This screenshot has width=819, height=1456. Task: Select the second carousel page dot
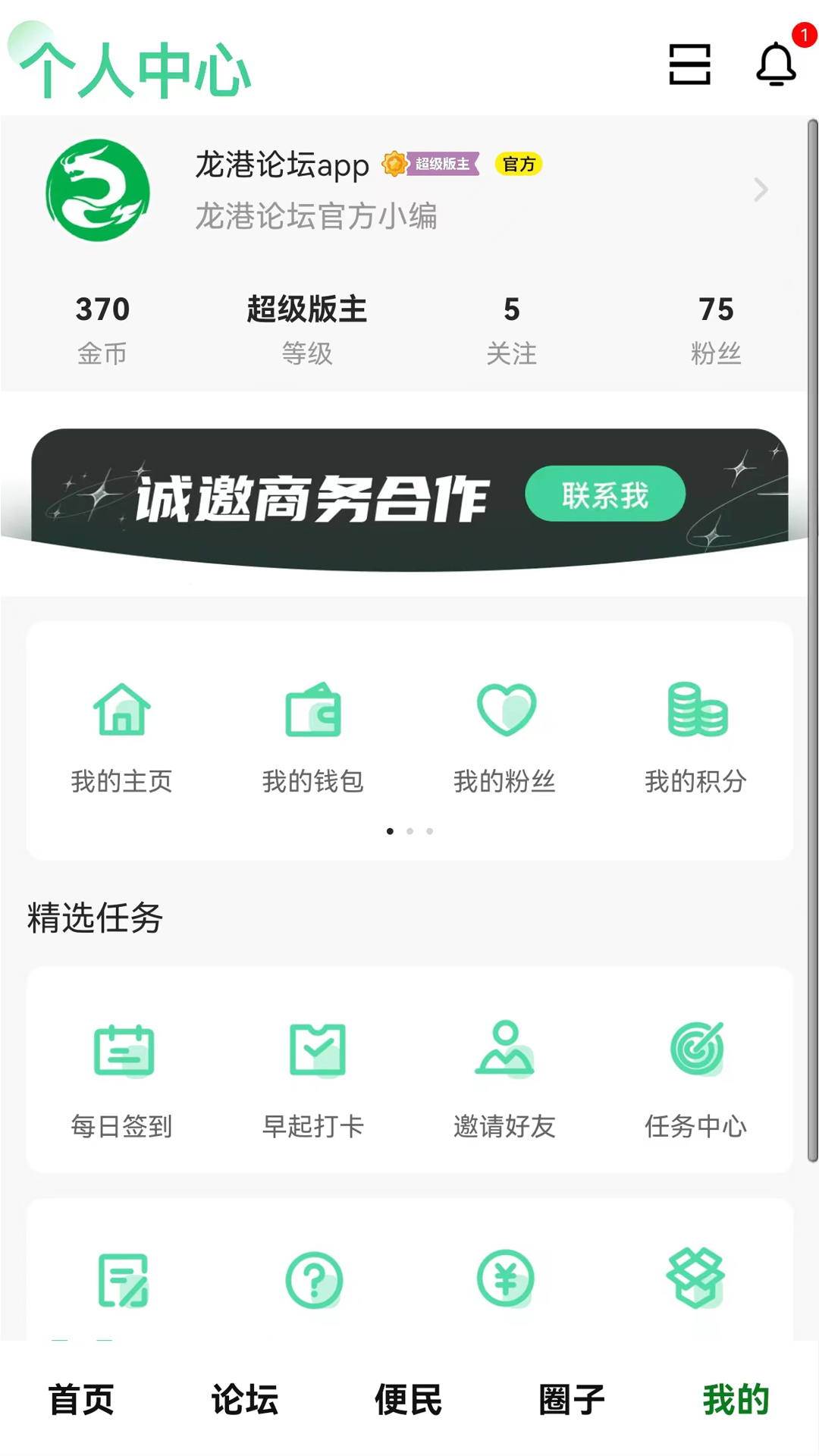coord(409,831)
